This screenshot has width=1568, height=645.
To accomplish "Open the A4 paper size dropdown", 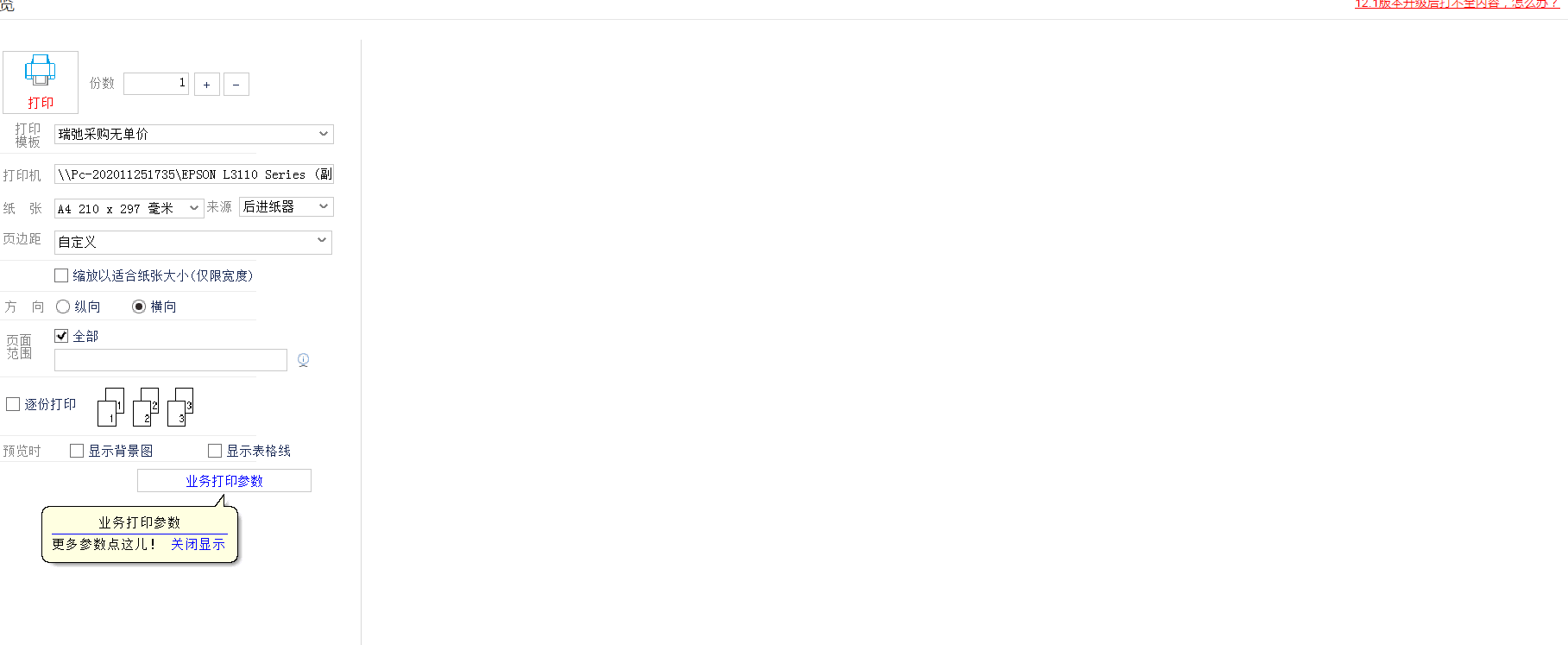I will [x=129, y=208].
